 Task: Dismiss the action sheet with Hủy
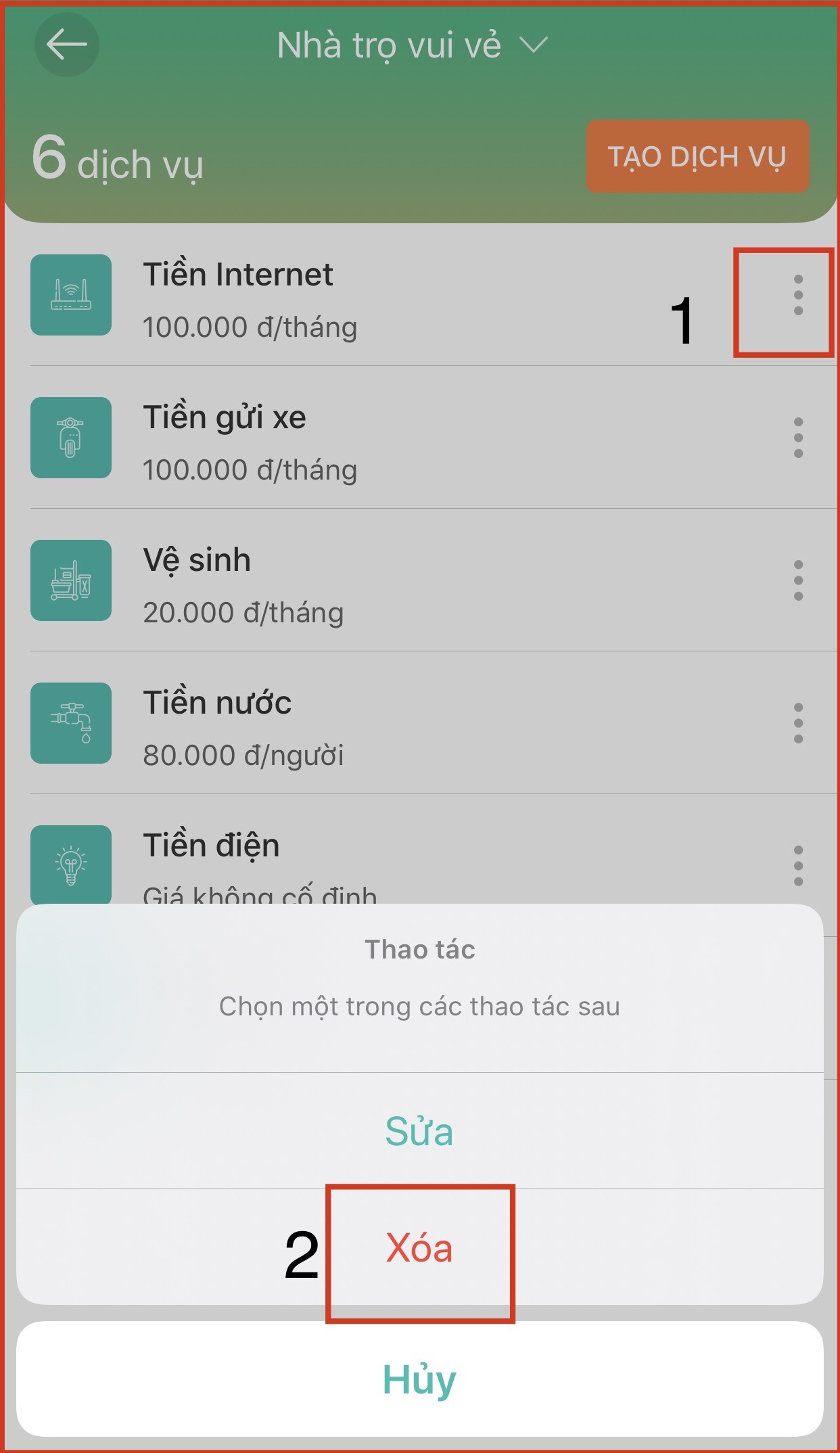(x=419, y=1379)
